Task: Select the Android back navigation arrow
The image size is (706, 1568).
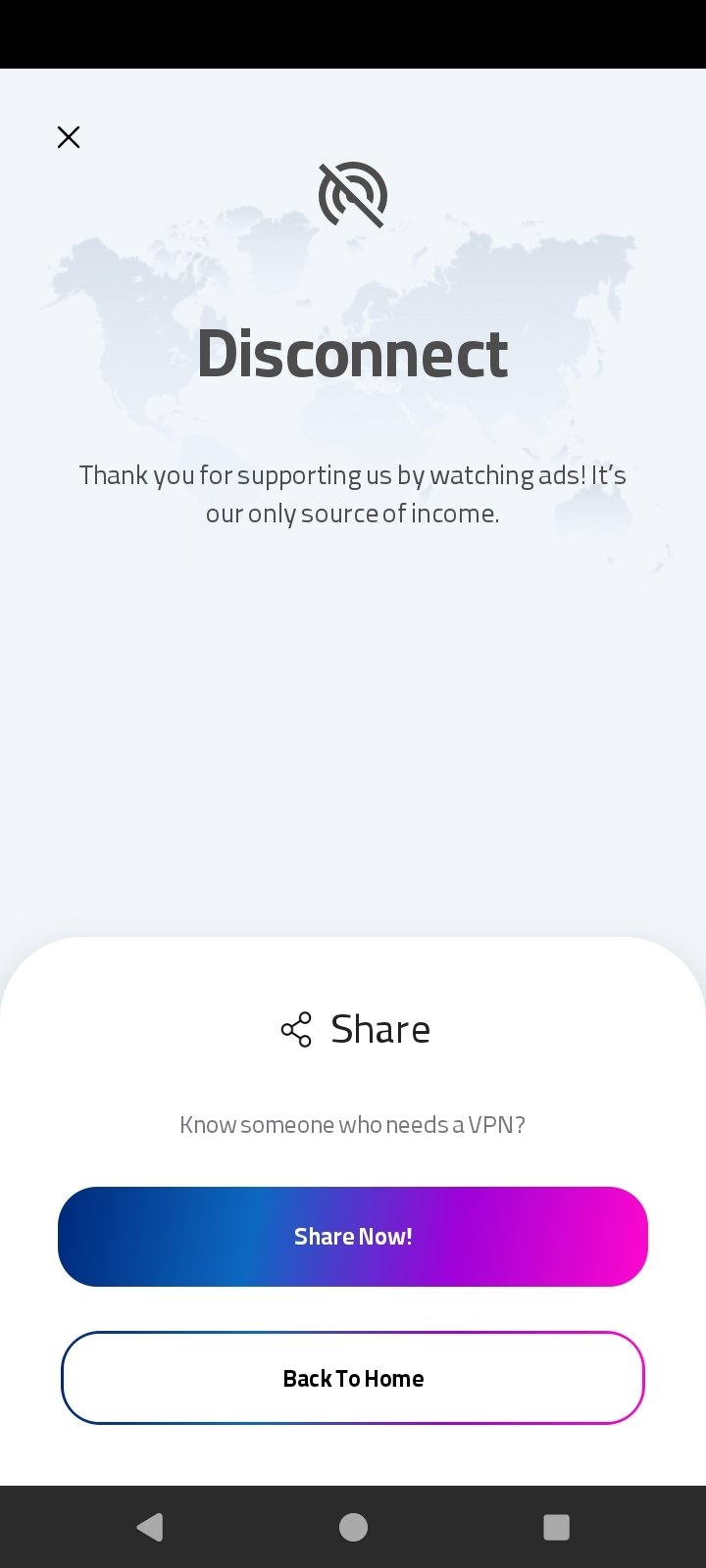Action: [x=149, y=1526]
